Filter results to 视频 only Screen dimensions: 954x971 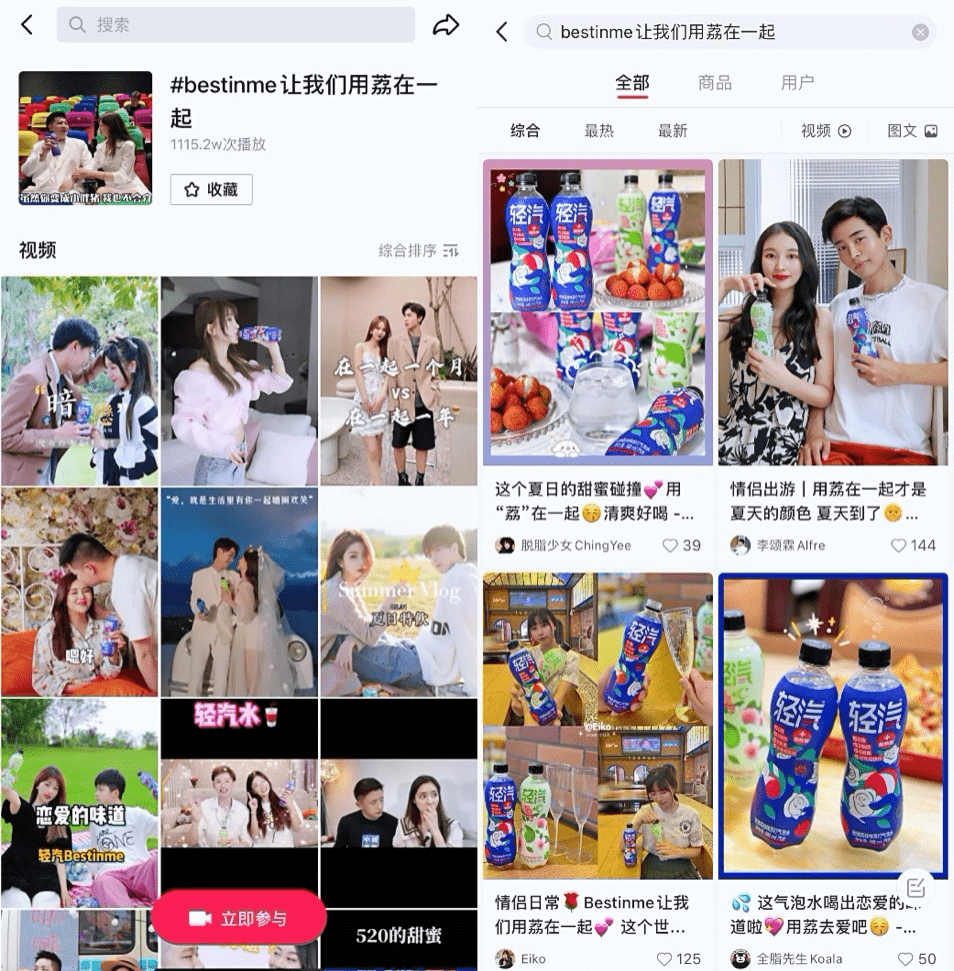[x=825, y=130]
